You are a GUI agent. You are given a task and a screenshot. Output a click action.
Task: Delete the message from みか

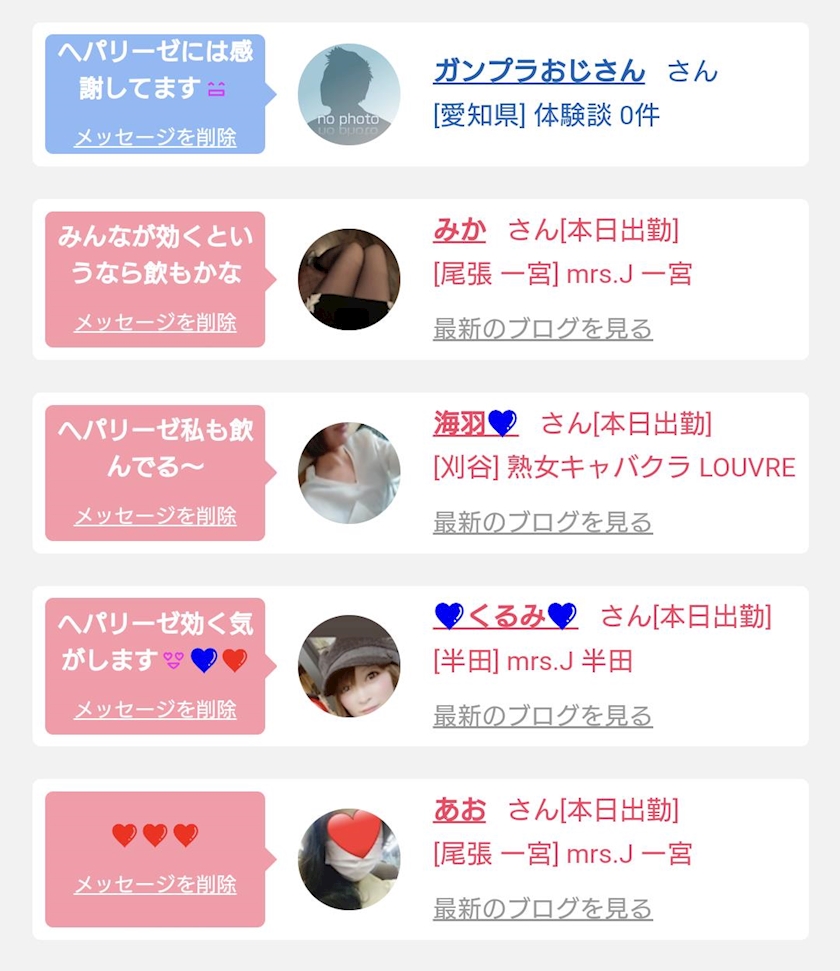pos(155,322)
